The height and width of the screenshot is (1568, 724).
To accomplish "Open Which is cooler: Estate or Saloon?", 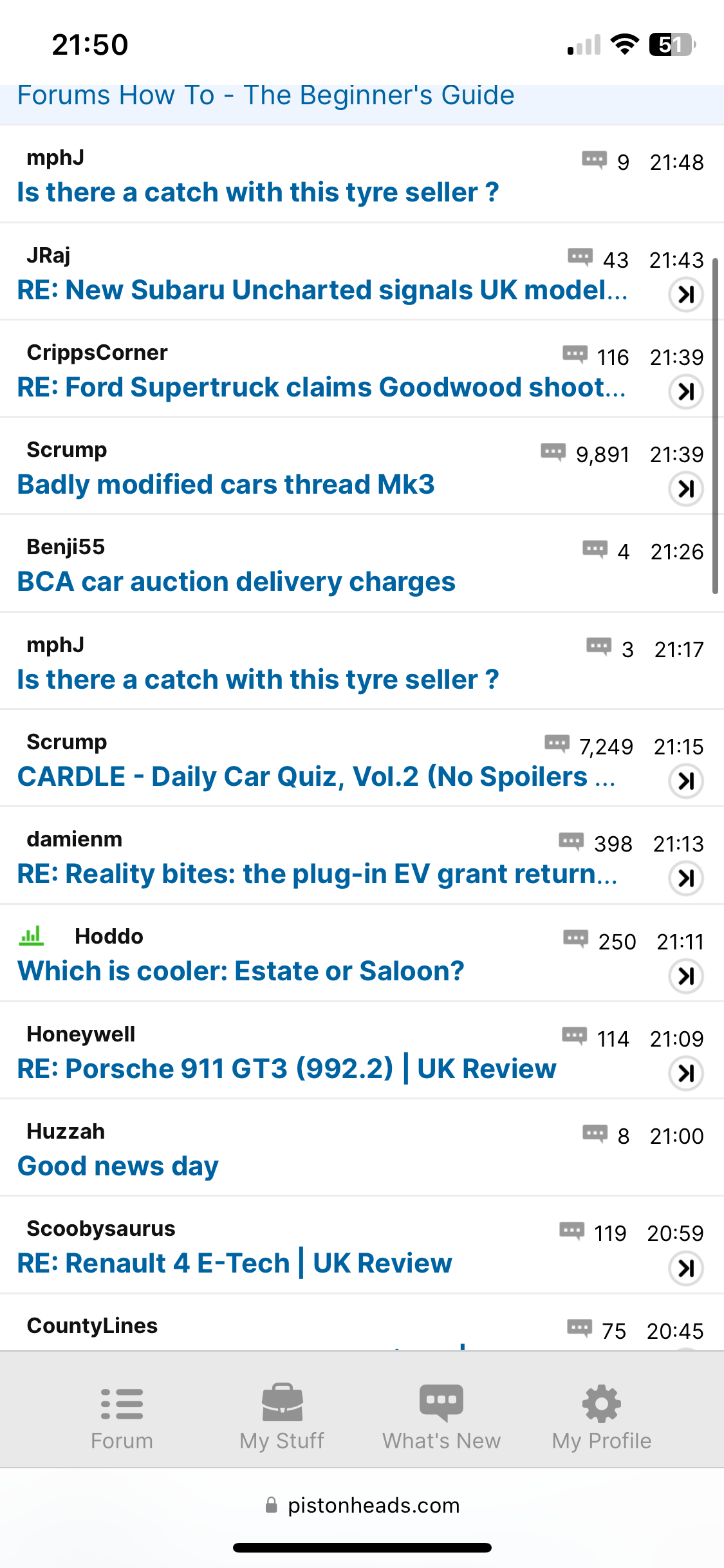I will pos(241,971).
